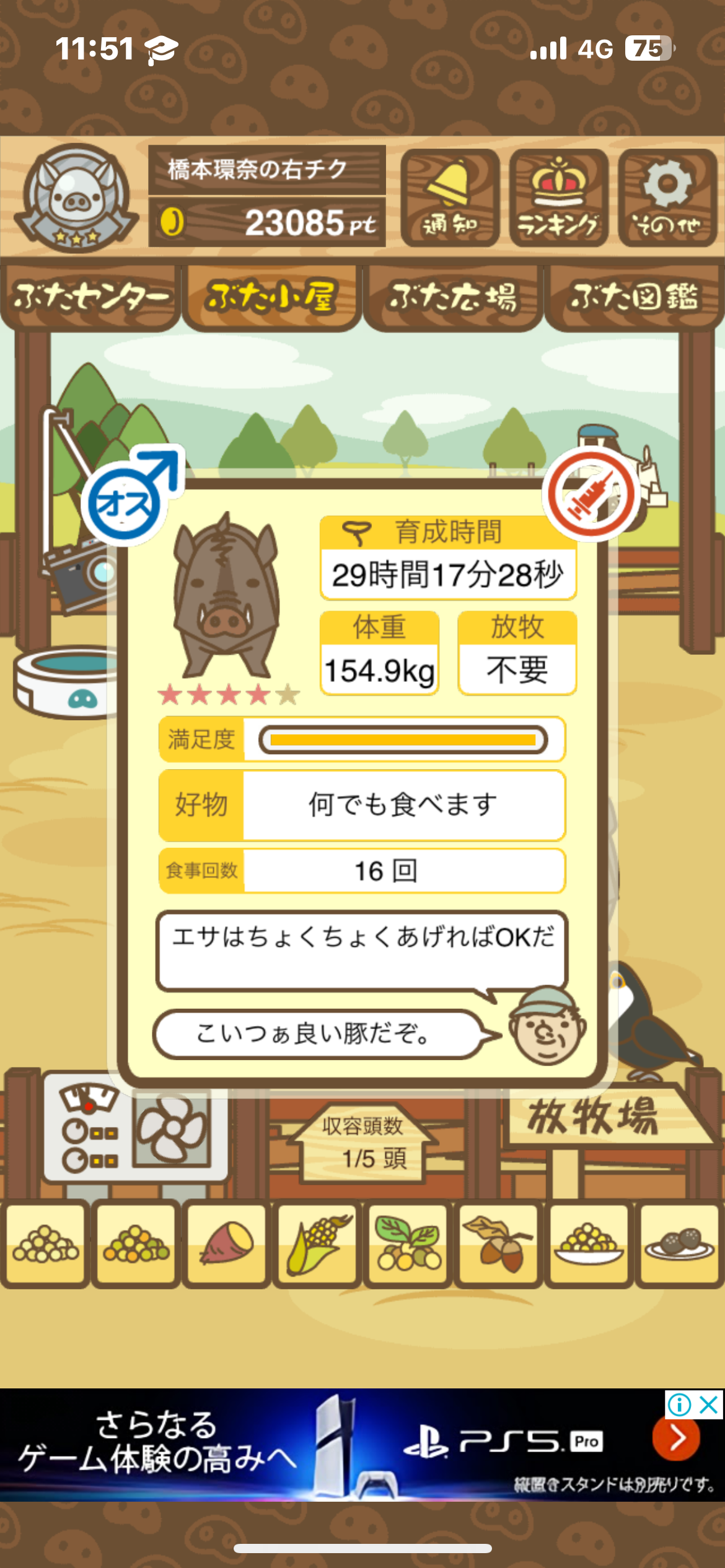The width and height of the screenshot is (725, 1568).
Task: Open the その他 gear settings
Action: [x=667, y=198]
